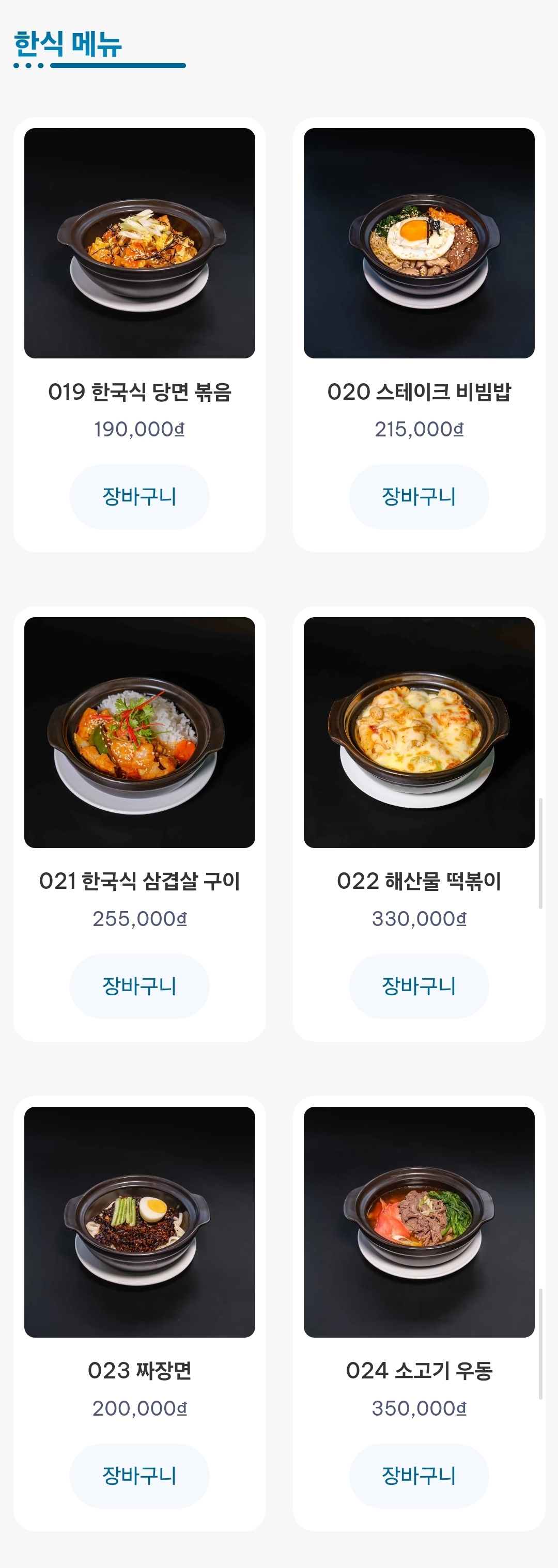View the 020 스테이크 비빔밥 dish image
Image resolution: width=558 pixels, height=1568 pixels.
[419, 243]
